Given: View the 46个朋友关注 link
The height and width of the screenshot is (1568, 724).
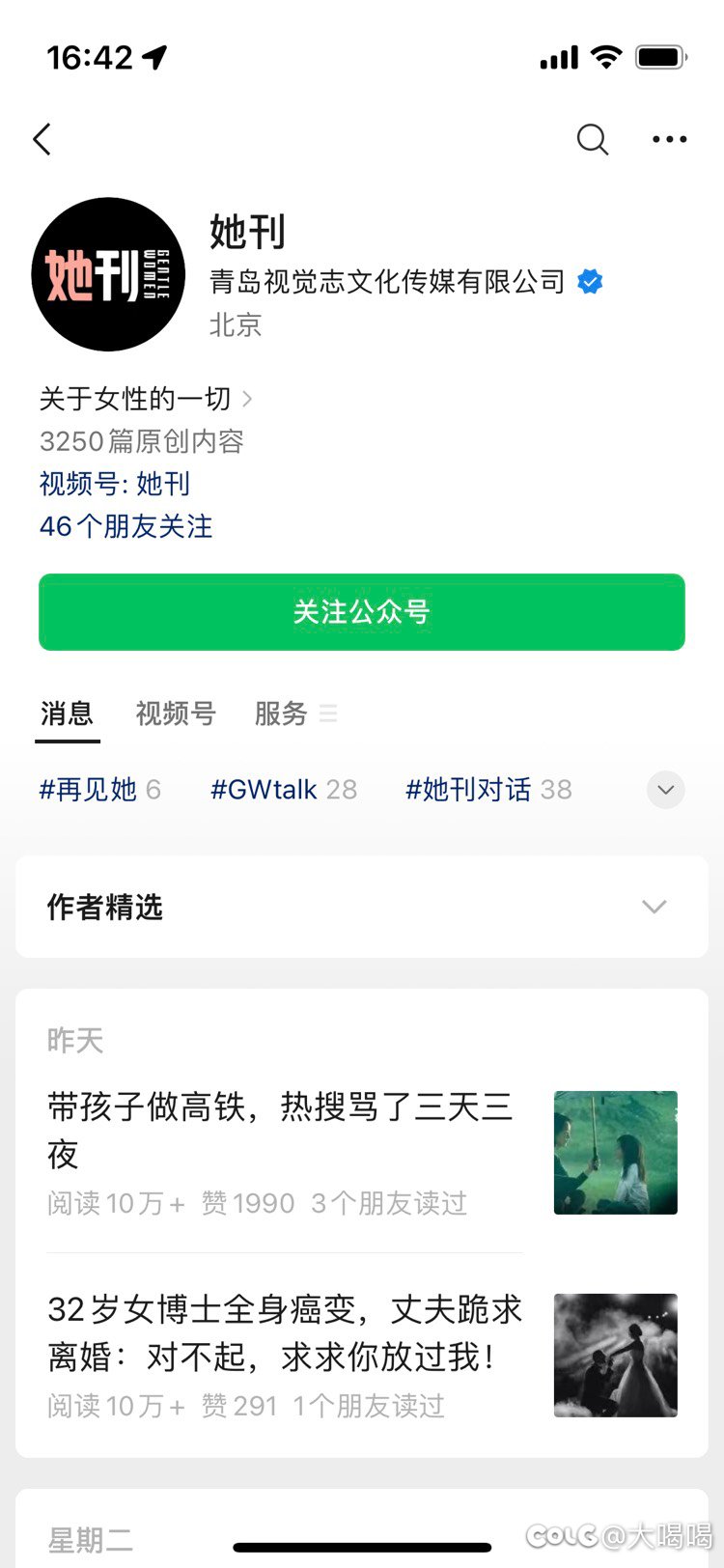Looking at the screenshot, I should (x=125, y=526).
